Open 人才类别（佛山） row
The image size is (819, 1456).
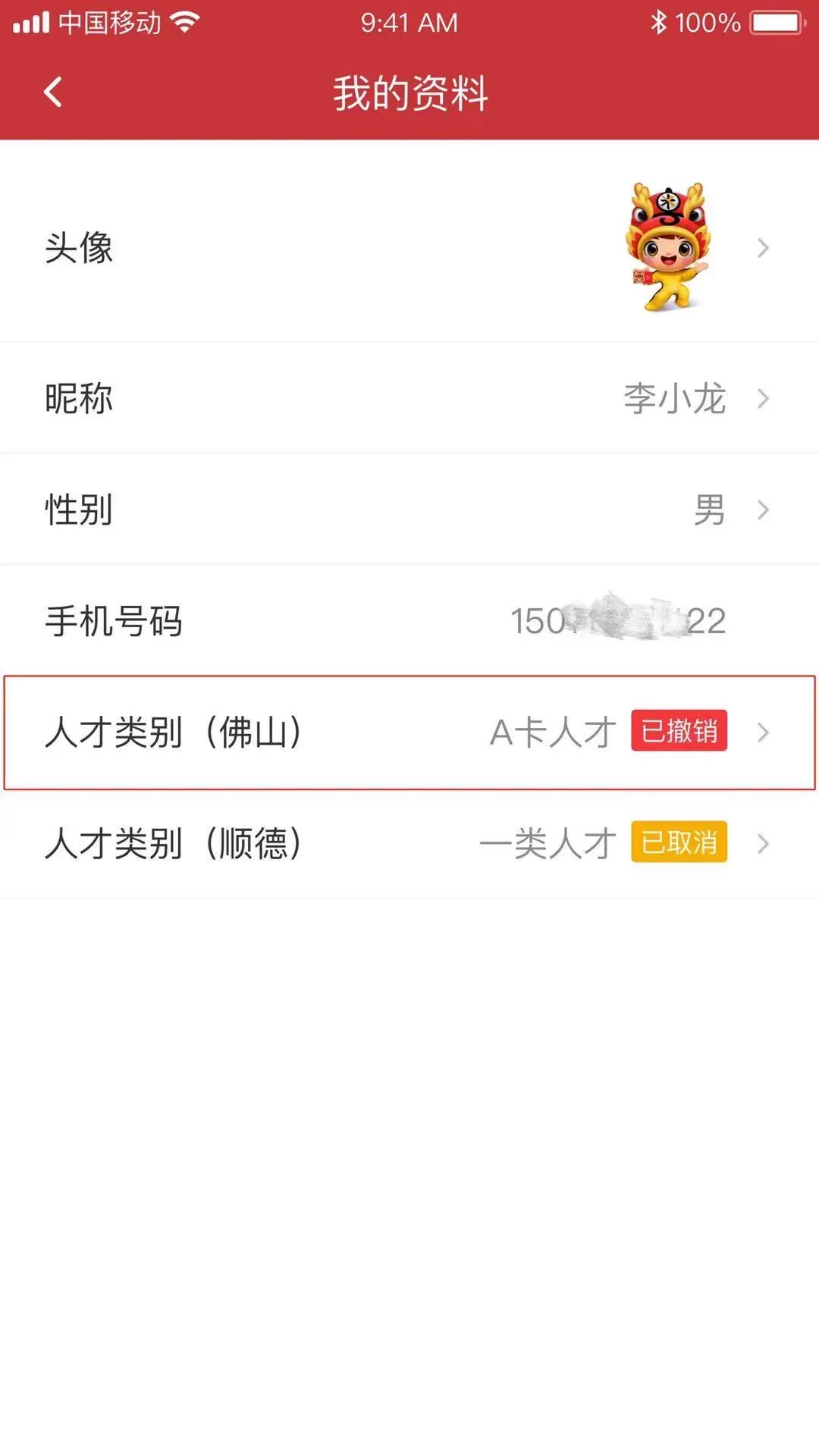click(x=409, y=733)
